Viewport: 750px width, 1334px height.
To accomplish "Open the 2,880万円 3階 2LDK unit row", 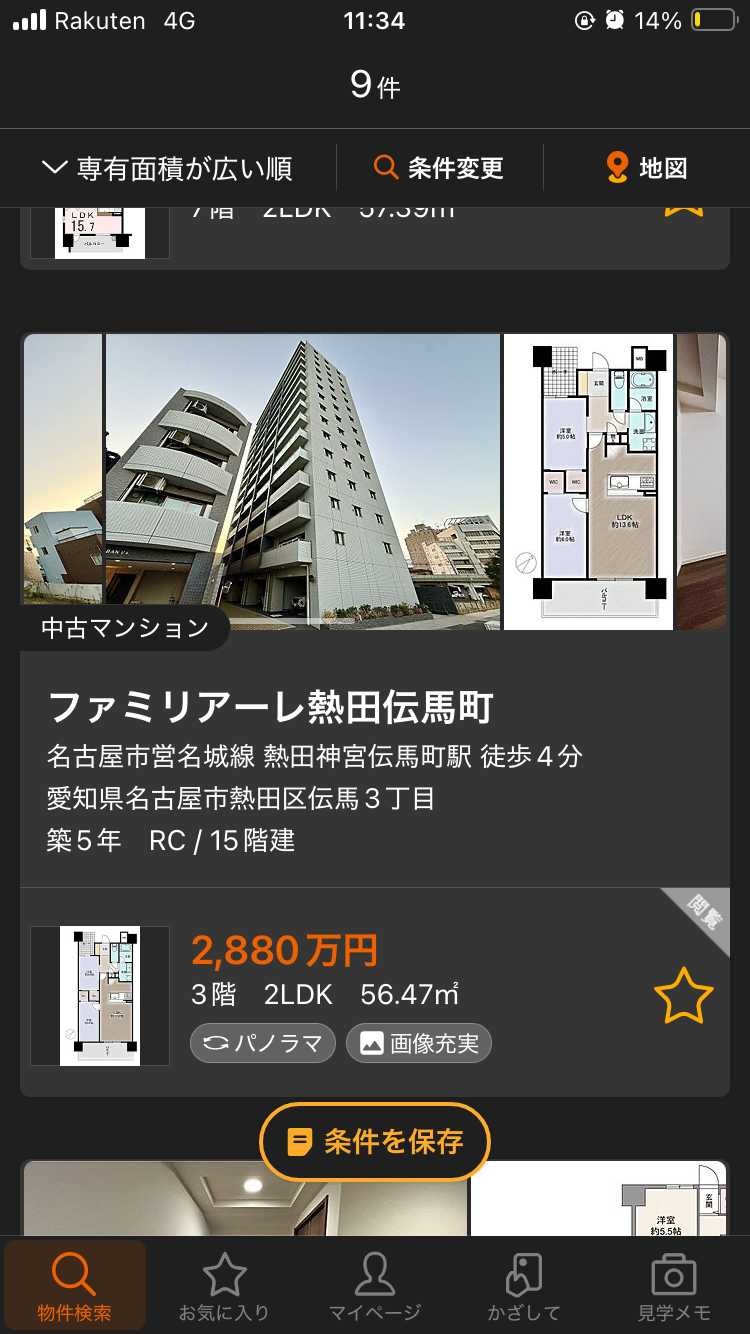I will point(400,970).
